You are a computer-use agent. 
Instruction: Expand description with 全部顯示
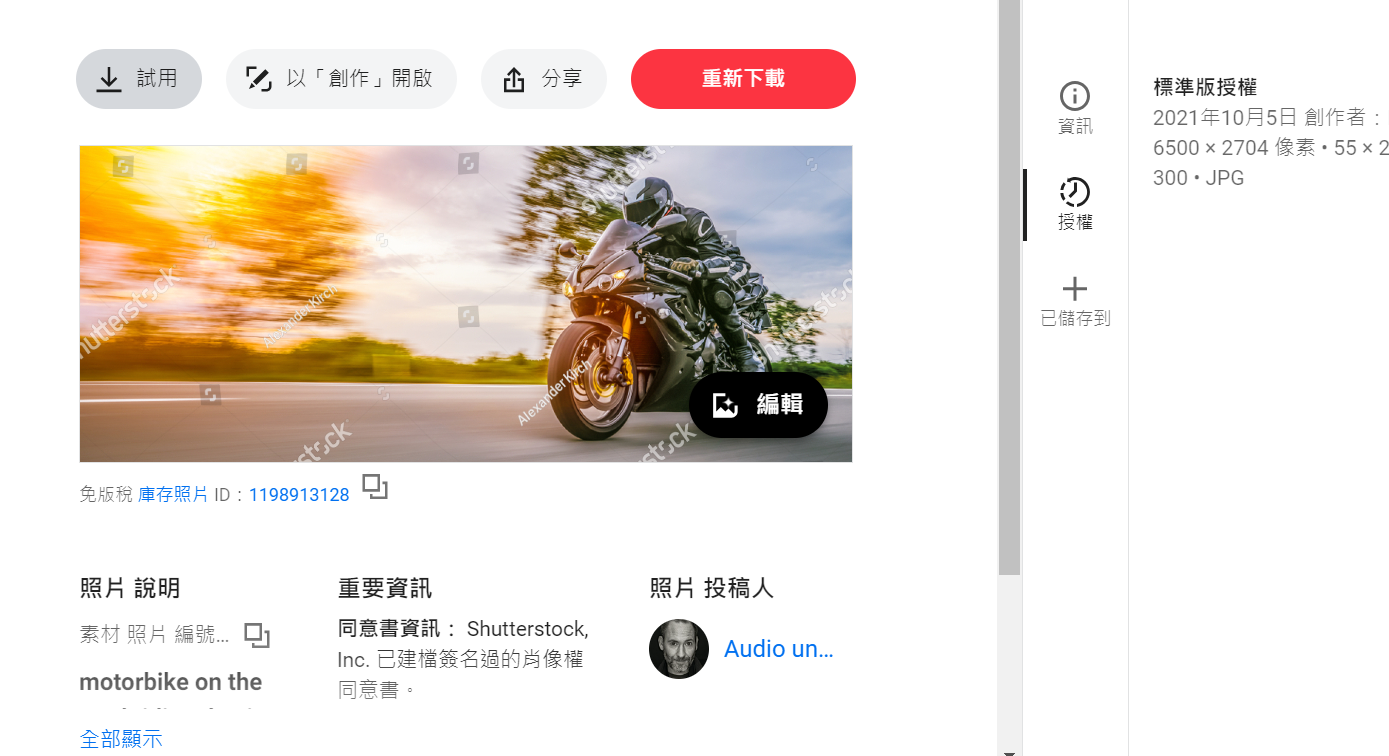coord(121,739)
